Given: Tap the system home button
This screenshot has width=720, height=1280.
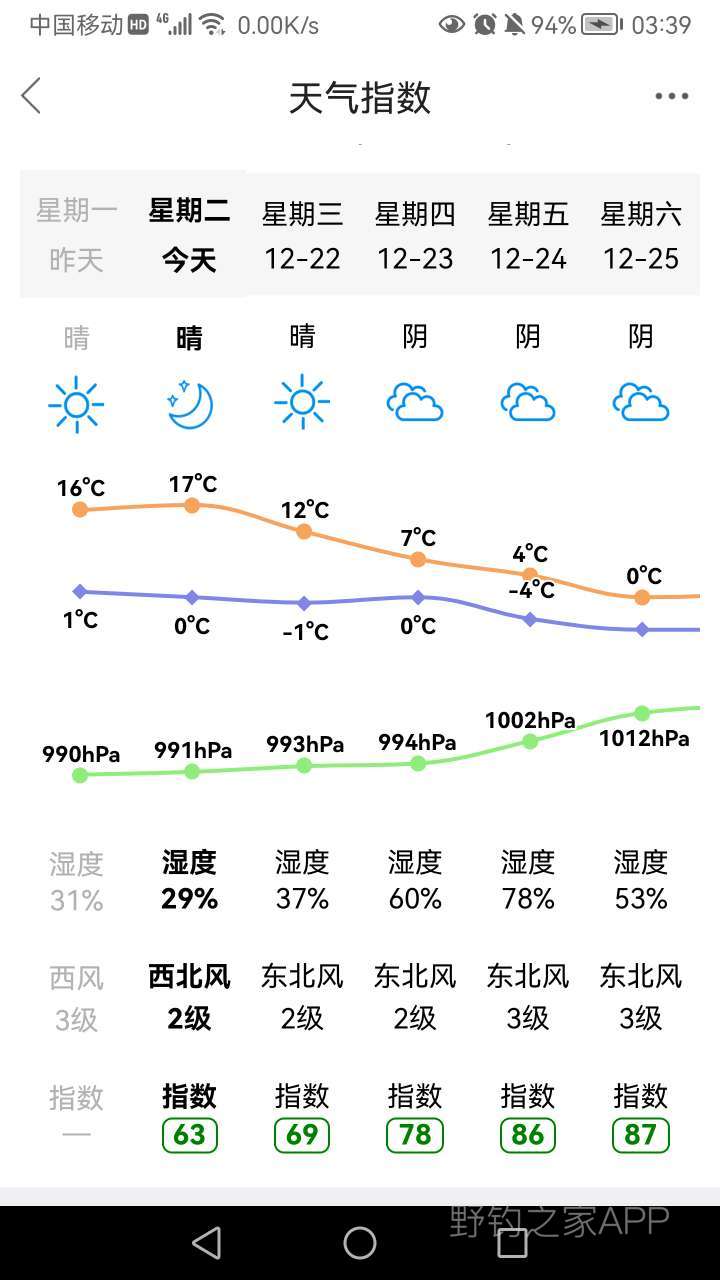Looking at the screenshot, I should [360, 1243].
